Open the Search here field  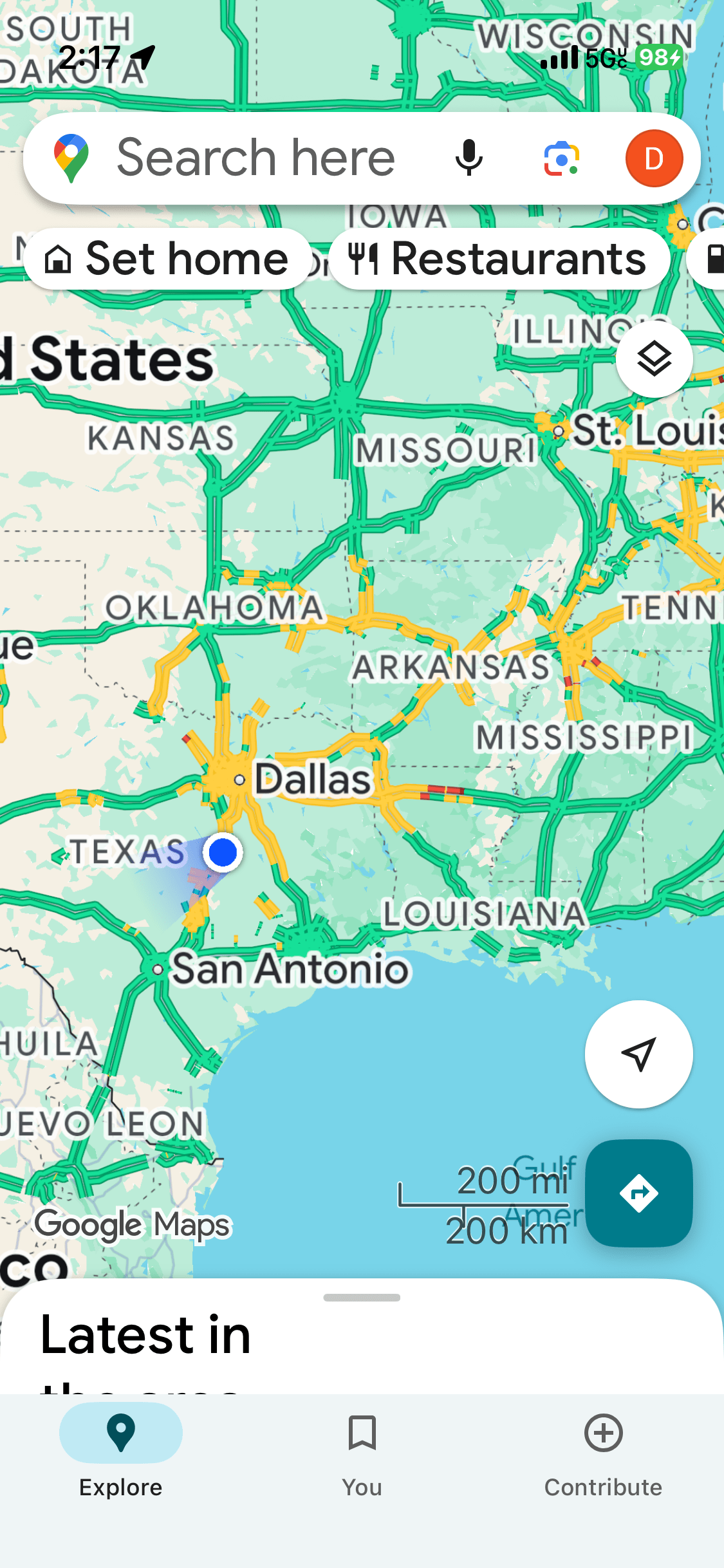255,158
